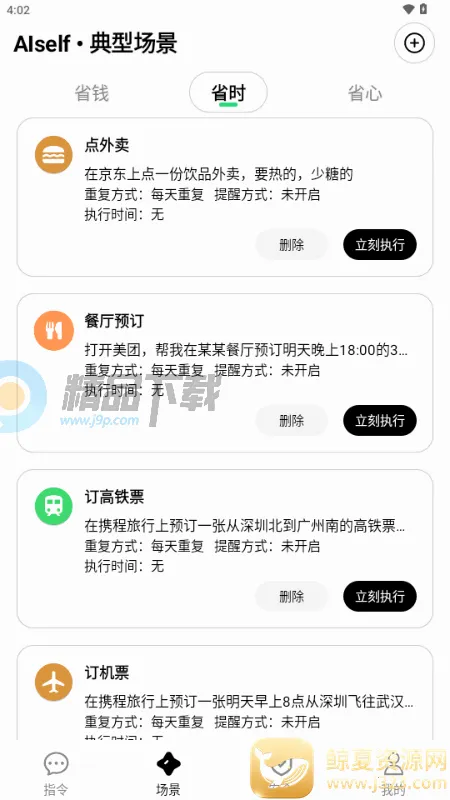Execute 餐厅预订 immediately
Screen dimensions: 450x800
(x=380, y=421)
